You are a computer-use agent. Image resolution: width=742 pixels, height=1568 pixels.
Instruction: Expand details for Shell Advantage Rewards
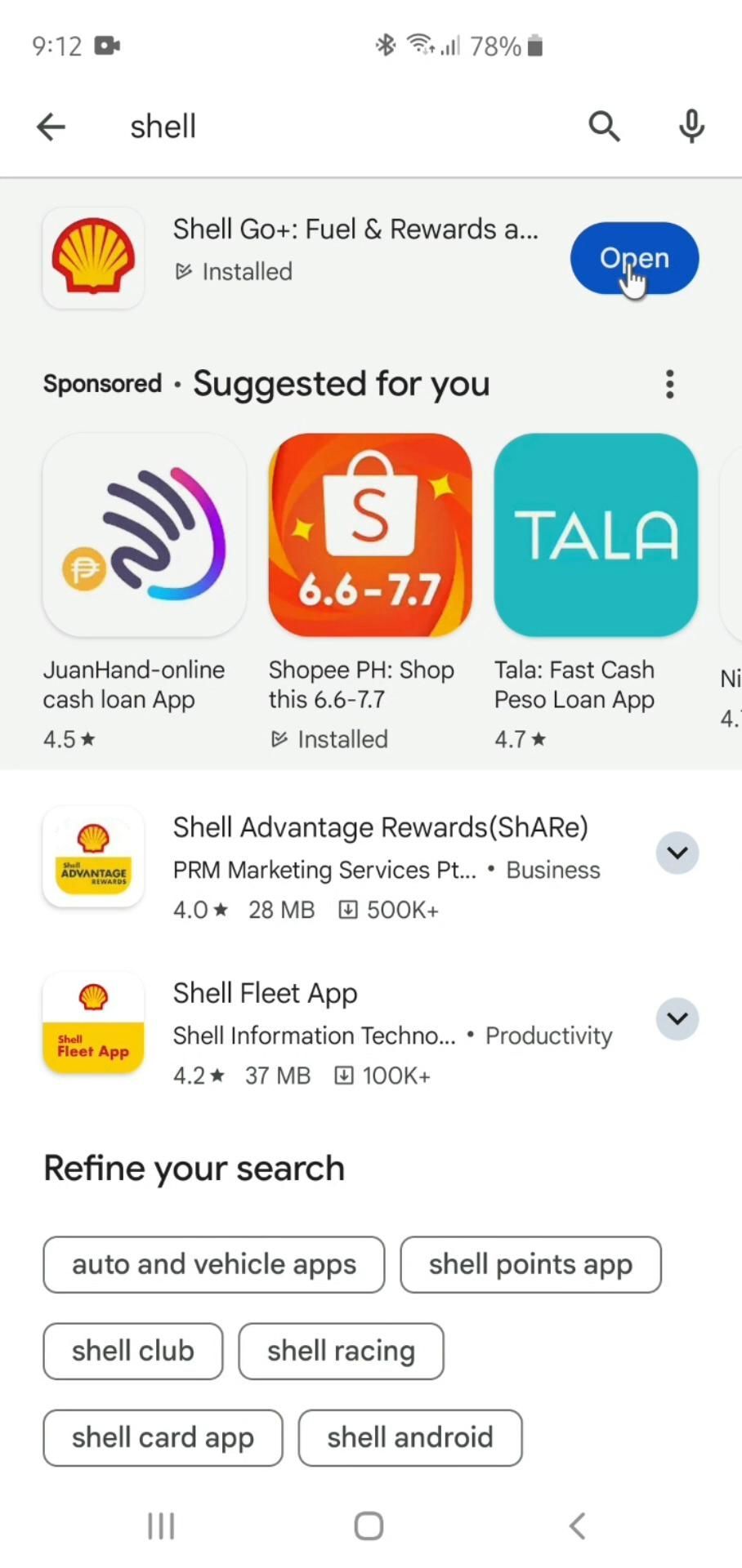677,853
